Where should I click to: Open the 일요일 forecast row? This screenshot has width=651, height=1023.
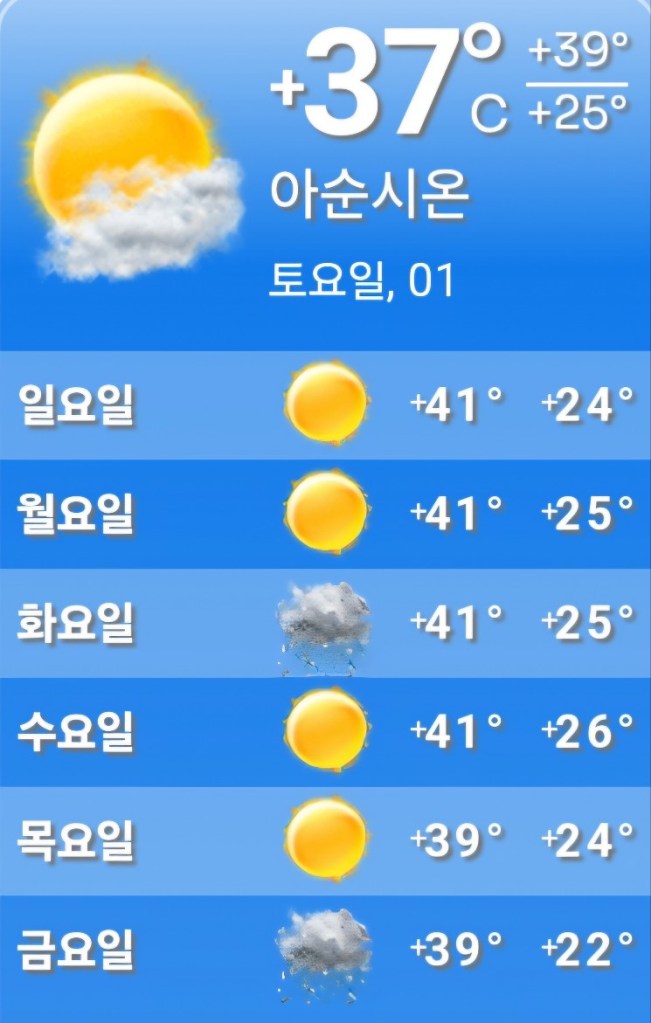(x=325, y=405)
